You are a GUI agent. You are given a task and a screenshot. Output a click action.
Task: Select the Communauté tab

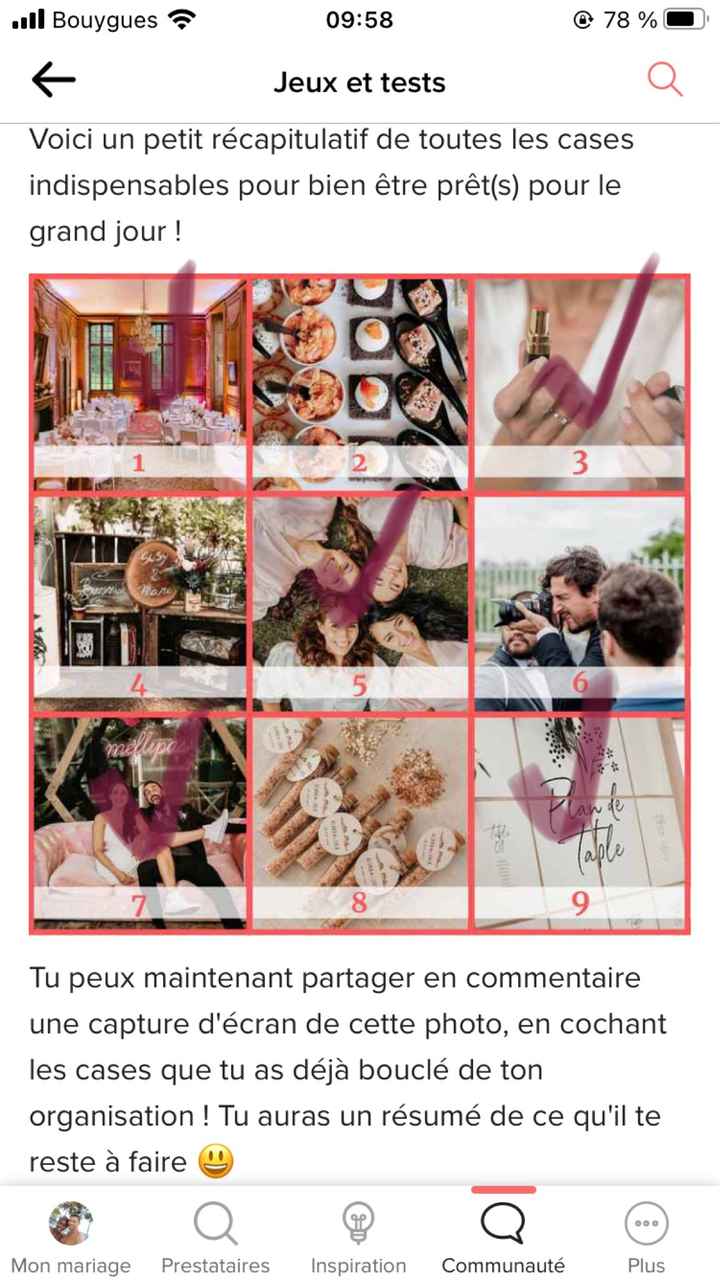pos(503,1238)
